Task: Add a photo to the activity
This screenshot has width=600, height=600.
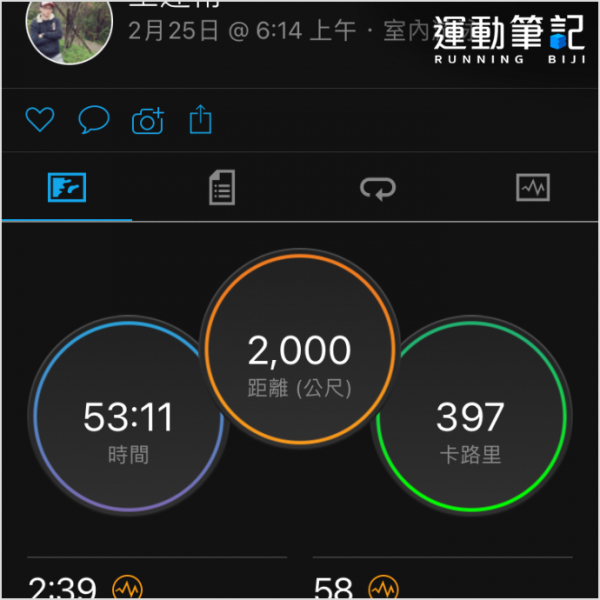Action: pos(148,121)
